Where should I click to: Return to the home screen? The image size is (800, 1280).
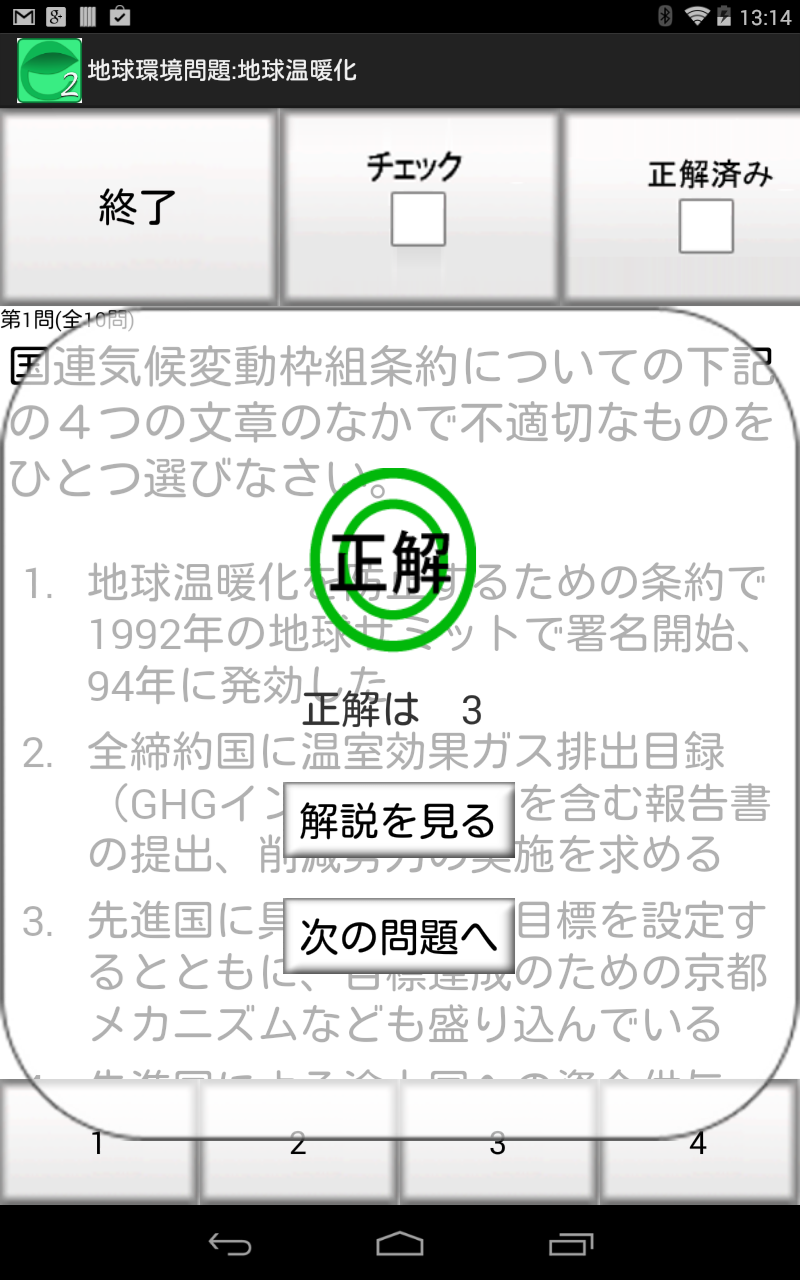point(400,1243)
